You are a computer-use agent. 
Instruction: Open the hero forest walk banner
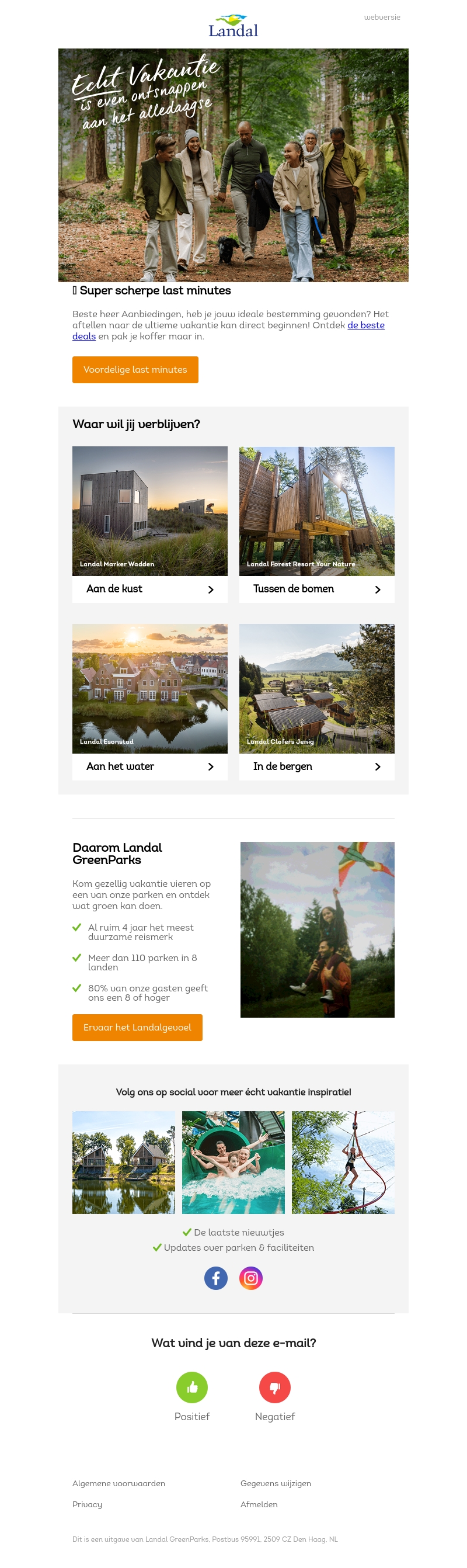point(233,165)
